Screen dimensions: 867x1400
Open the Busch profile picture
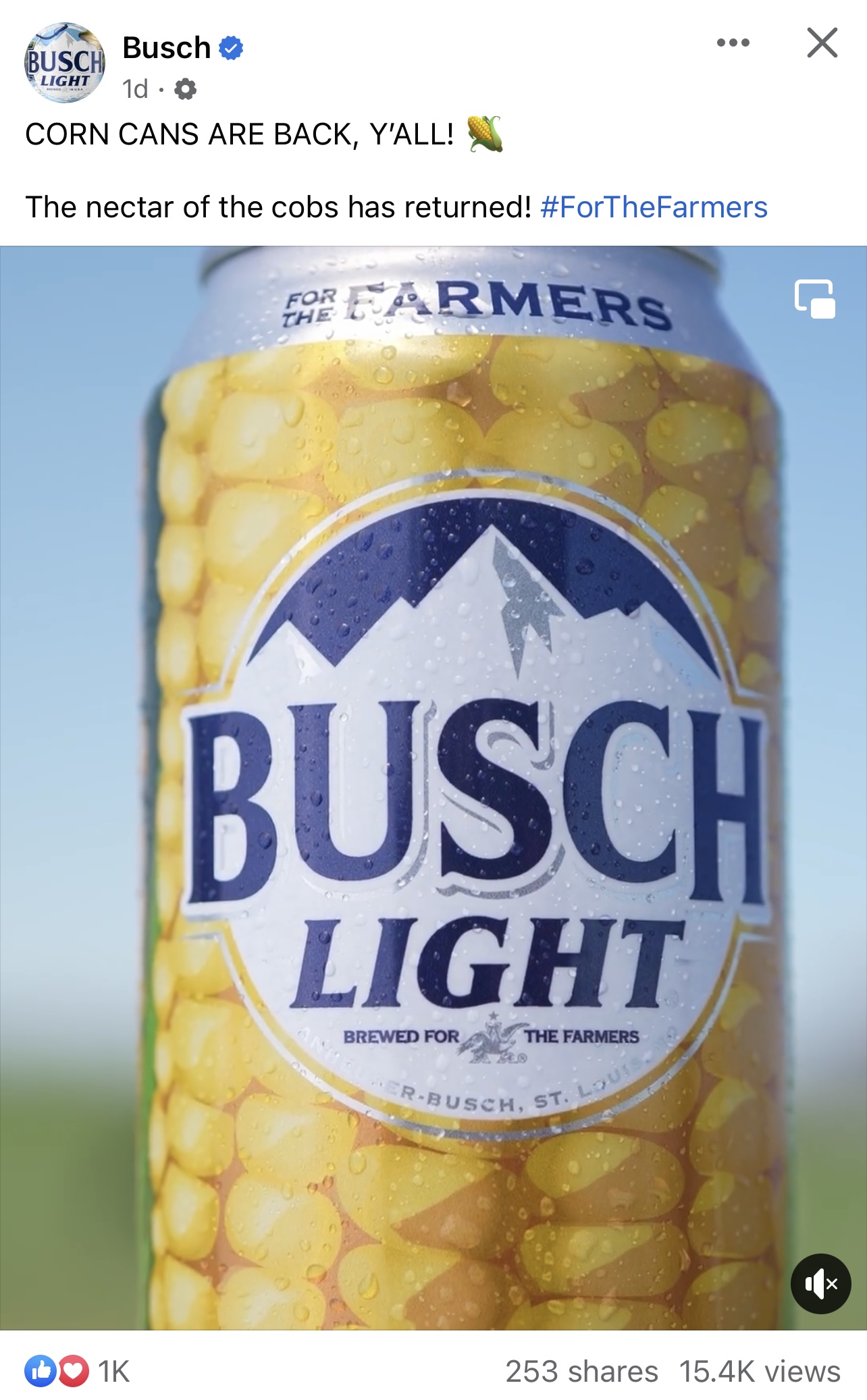click(65, 63)
